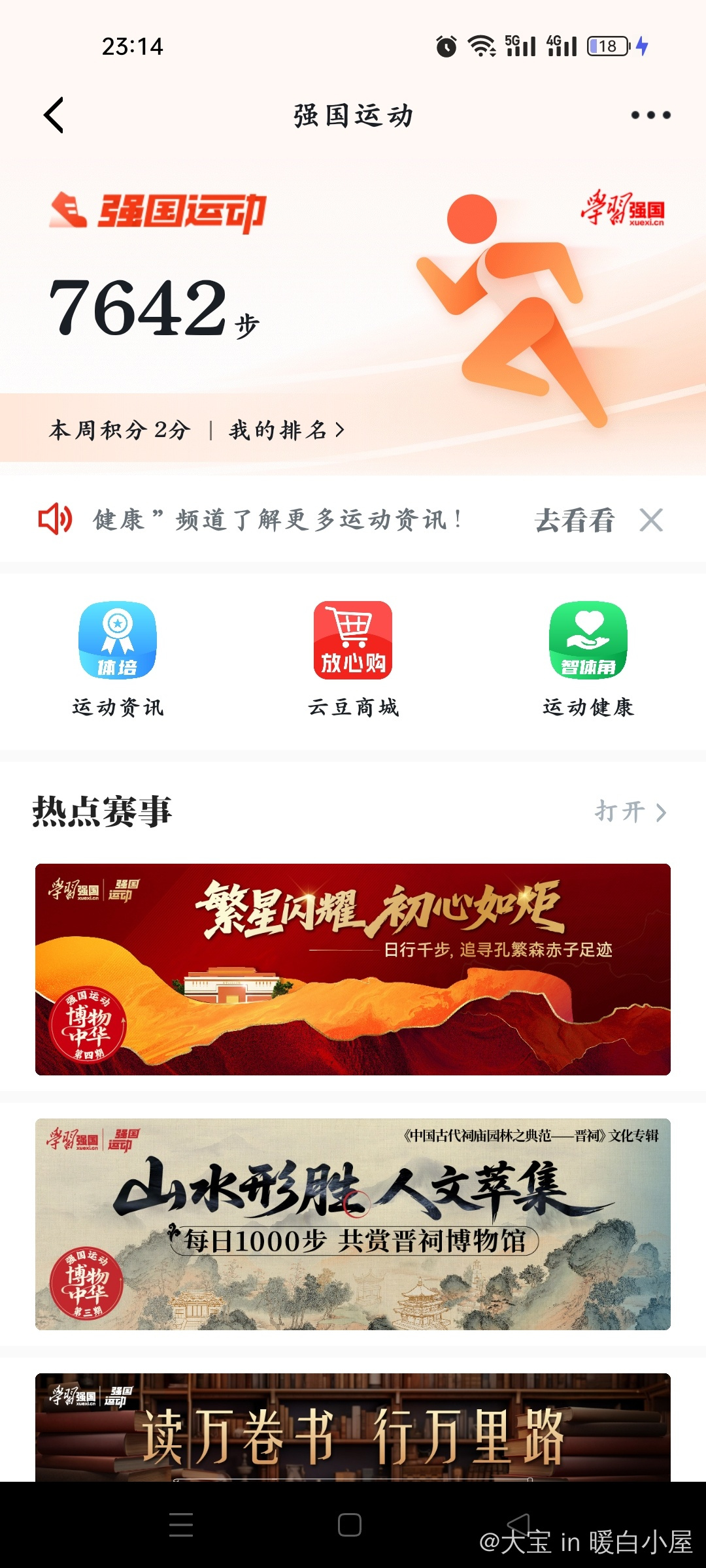Image resolution: width=706 pixels, height=1568 pixels.
Task: Open the 繁星闪耀 初心如炬 event banner
Action: pos(353,969)
